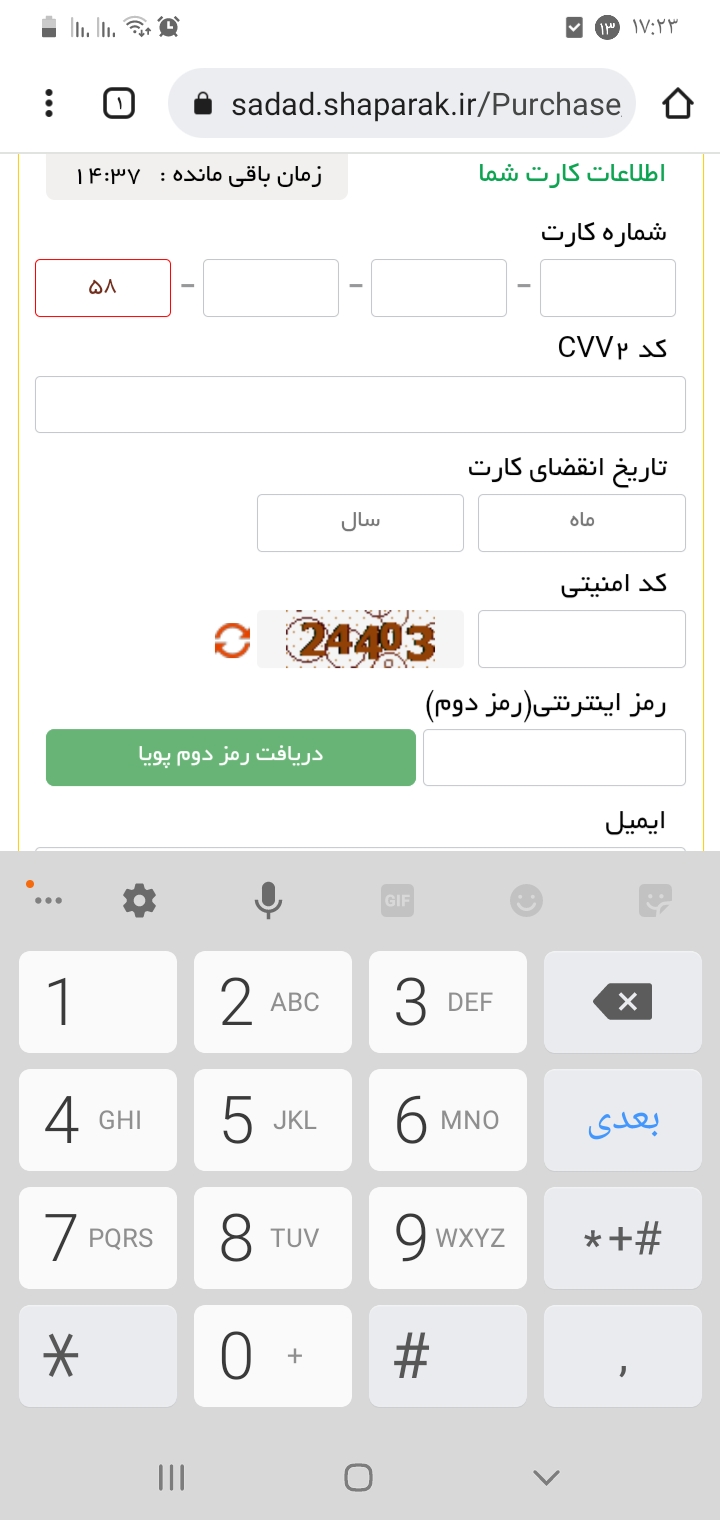Tap the backspace key

click(x=622, y=1001)
